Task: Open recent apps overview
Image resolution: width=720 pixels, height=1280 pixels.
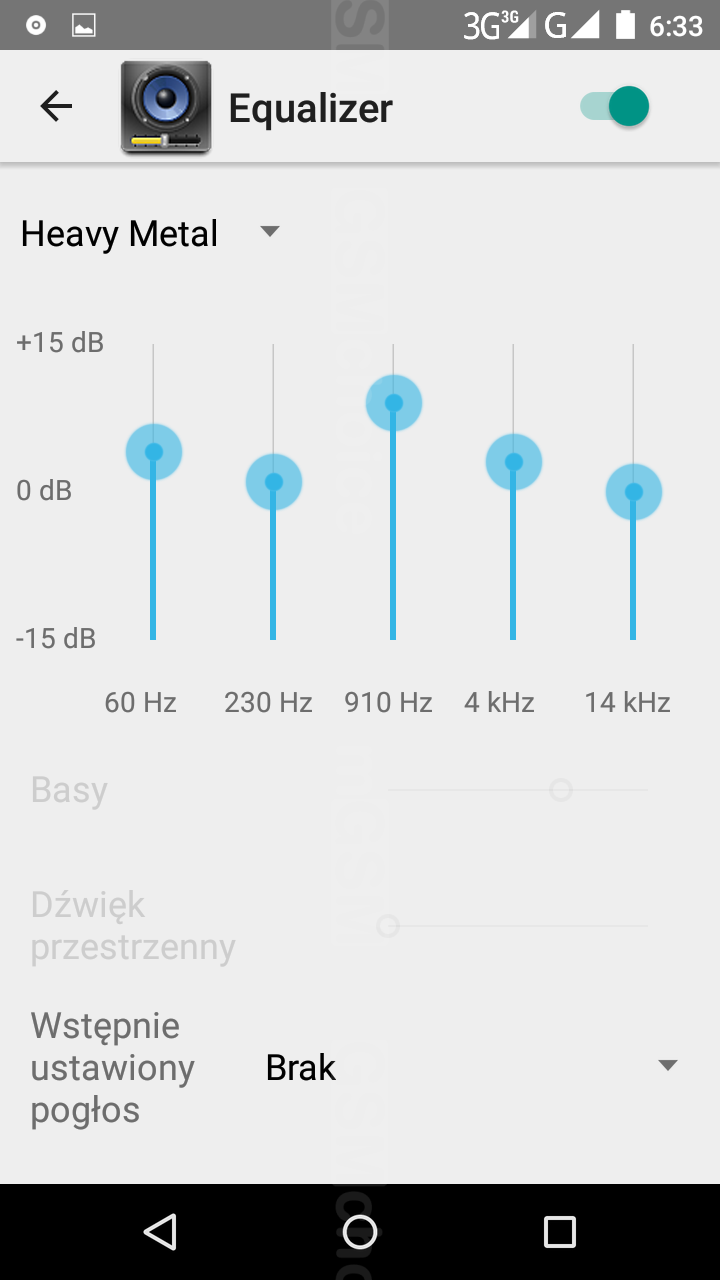Action: tap(560, 1232)
